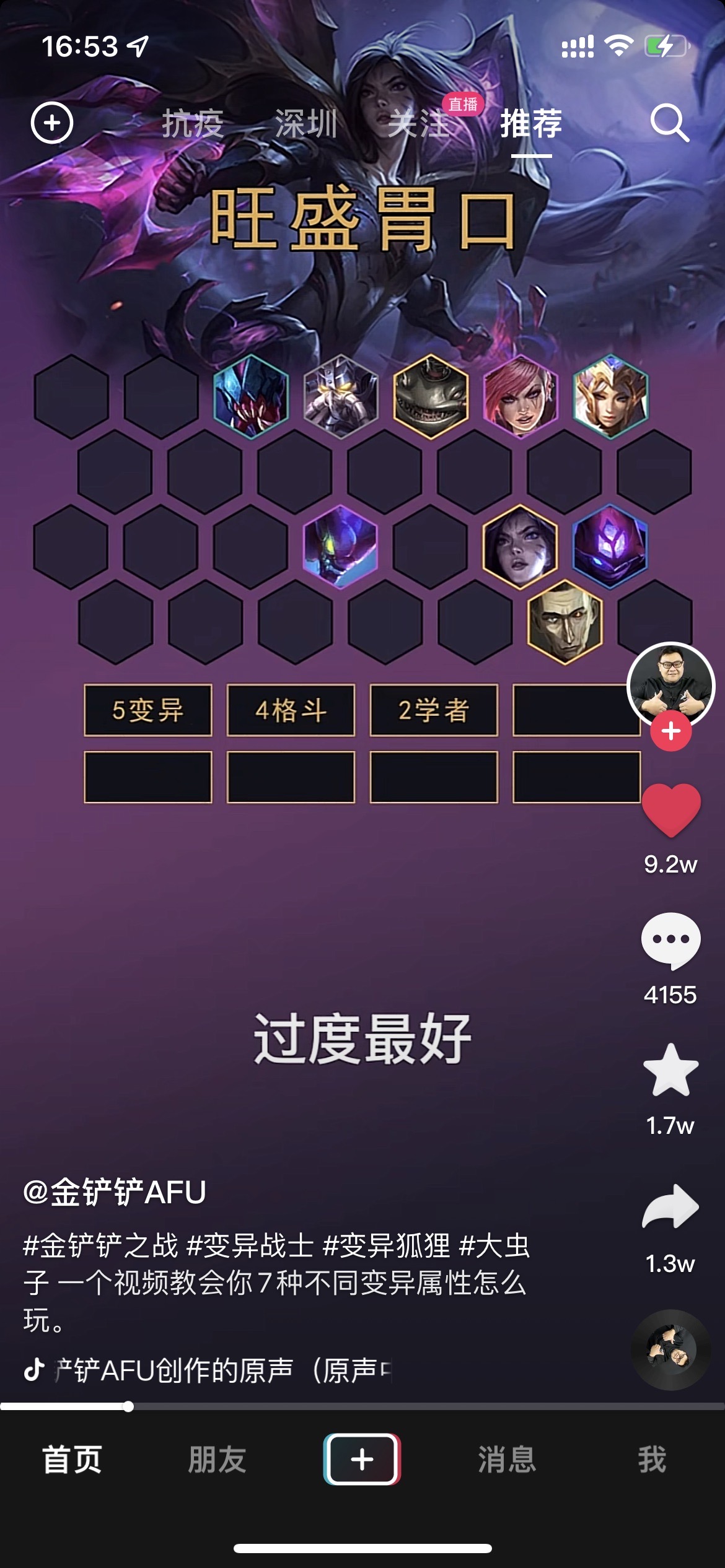This screenshot has height=1568, width=725.
Task: Share the video with the arrow icon
Action: pyautogui.click(x=671, y=1207)
